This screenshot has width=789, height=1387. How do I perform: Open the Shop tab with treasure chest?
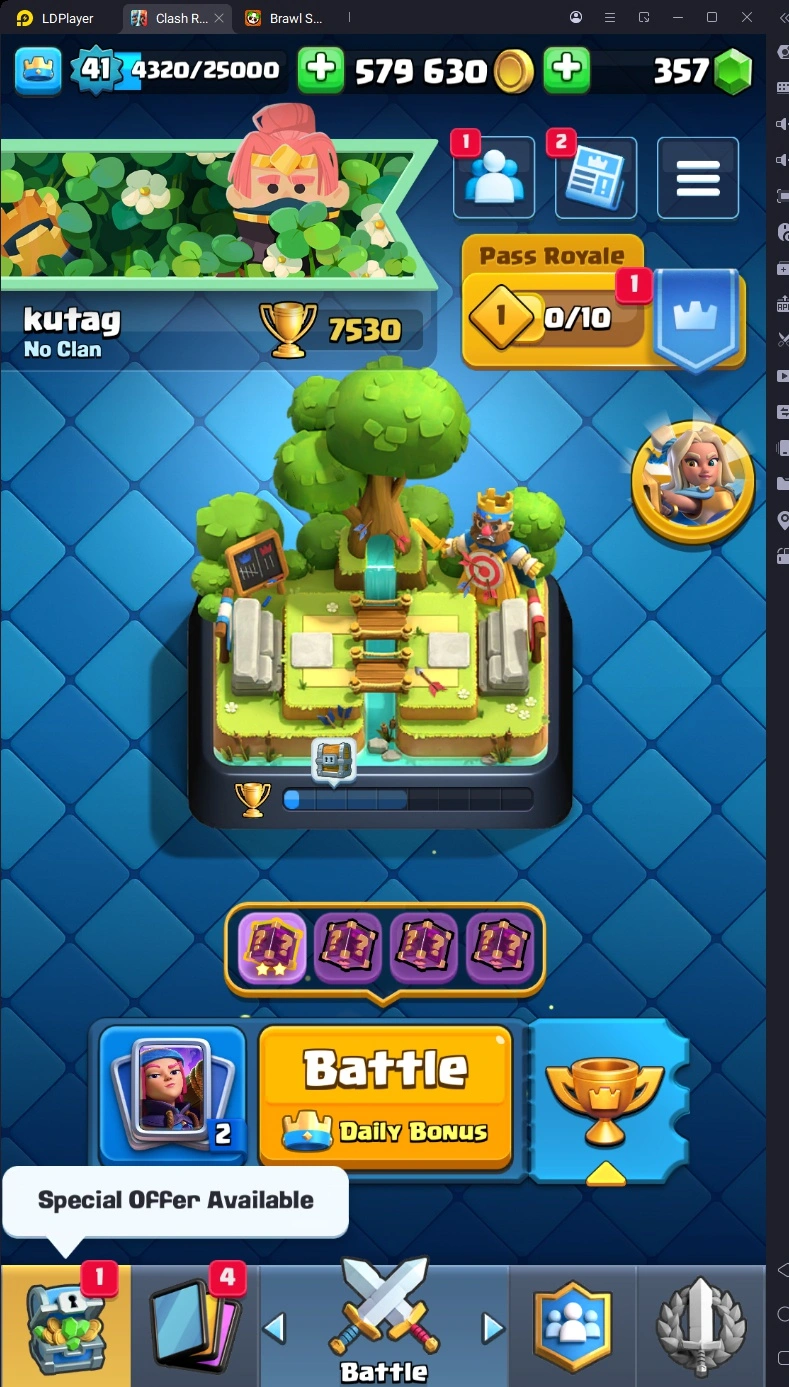(65, 1325)
